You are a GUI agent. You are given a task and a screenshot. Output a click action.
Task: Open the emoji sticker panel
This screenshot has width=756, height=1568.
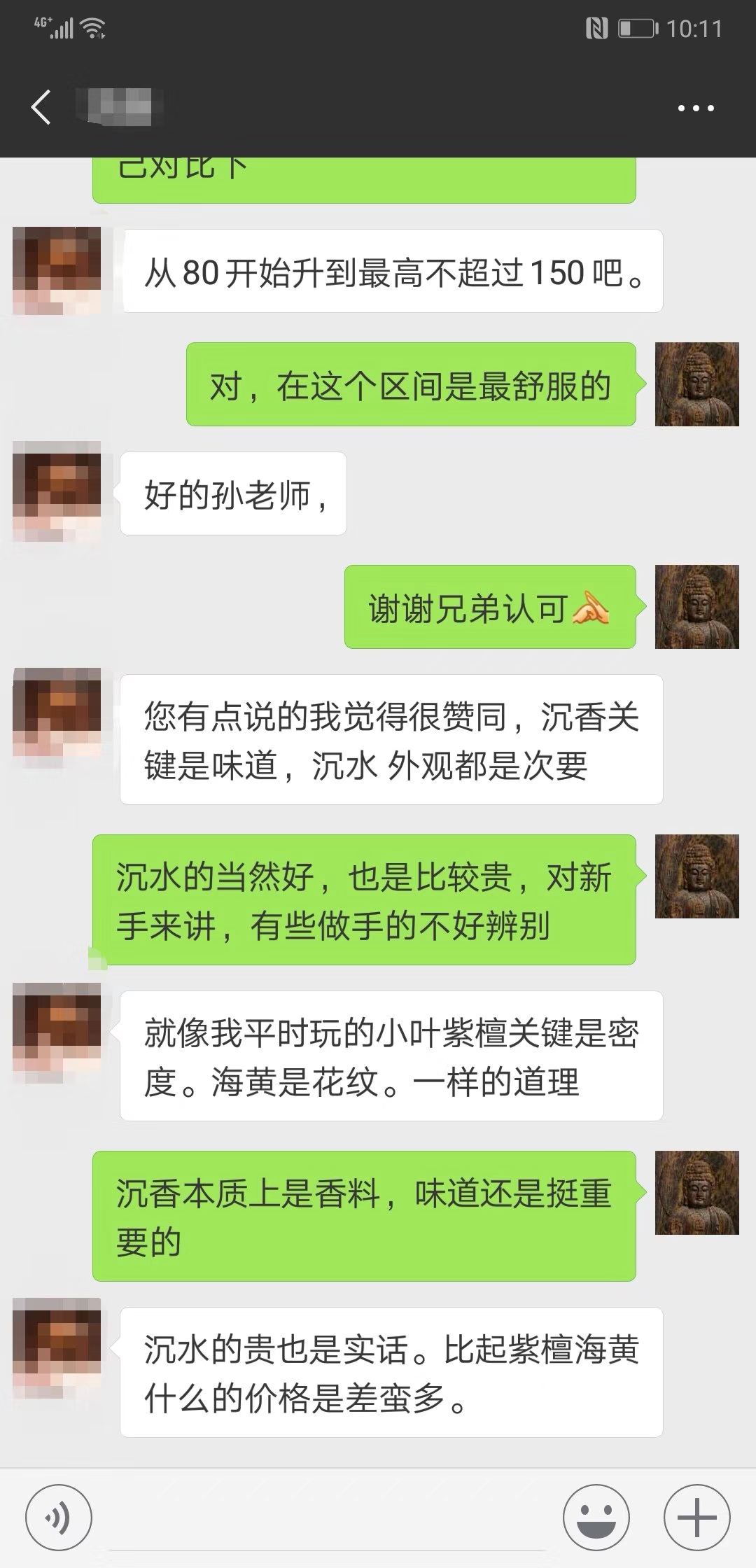coord(596,1519)
